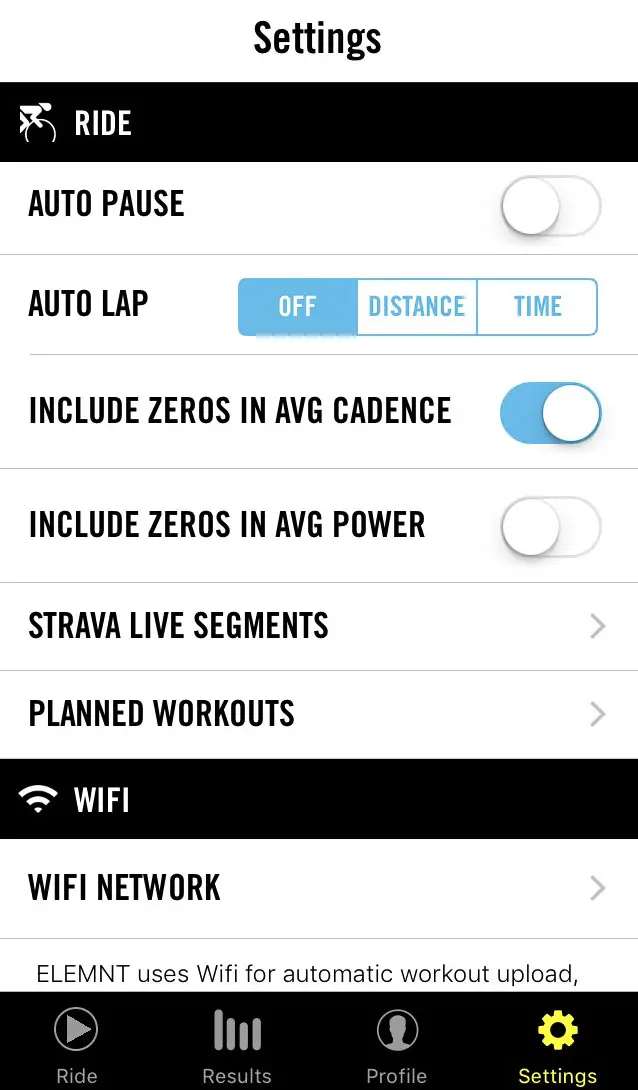Go to the Results tab
Screen dimensions: 638x1090
click(x=237, y=1043)
